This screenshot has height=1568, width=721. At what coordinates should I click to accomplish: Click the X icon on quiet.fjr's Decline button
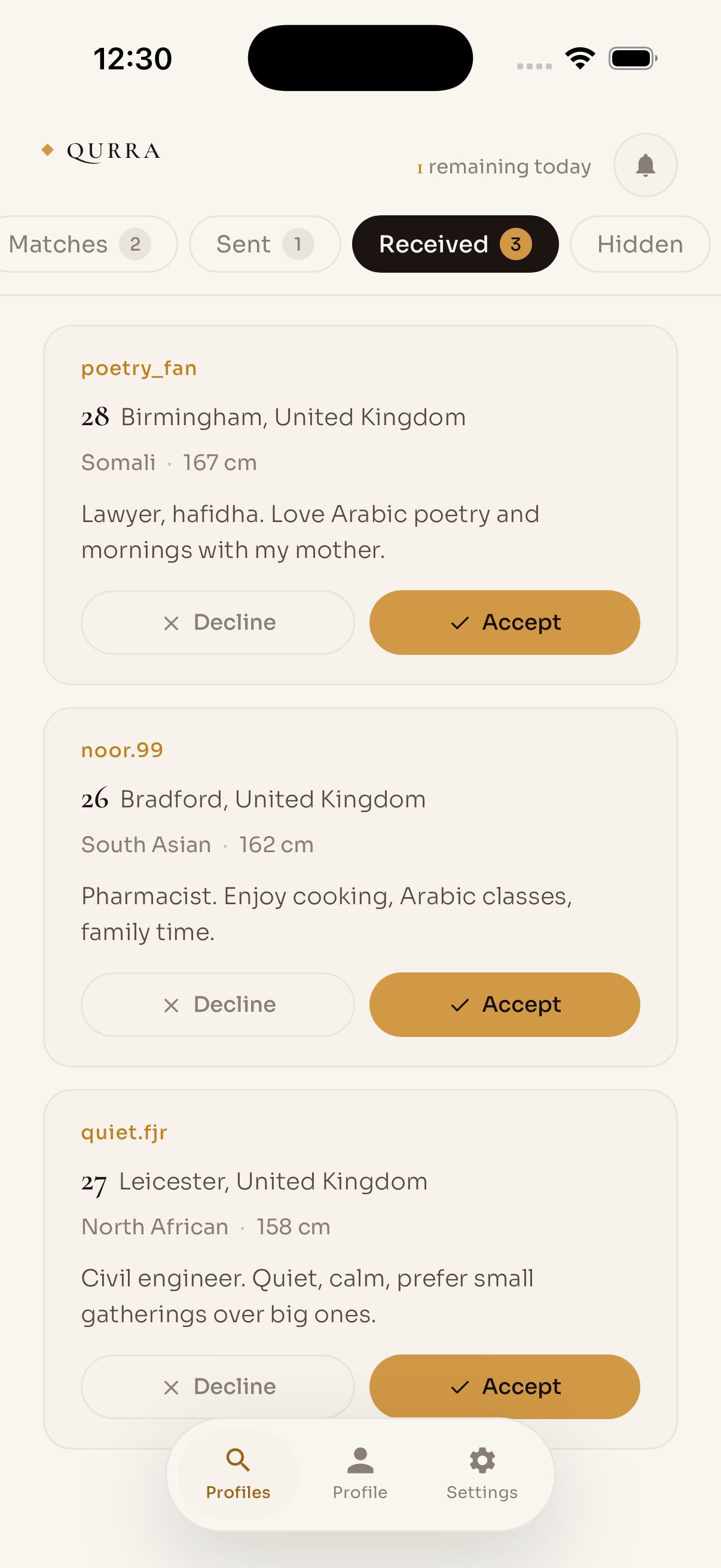click(x=171, y=1386)
